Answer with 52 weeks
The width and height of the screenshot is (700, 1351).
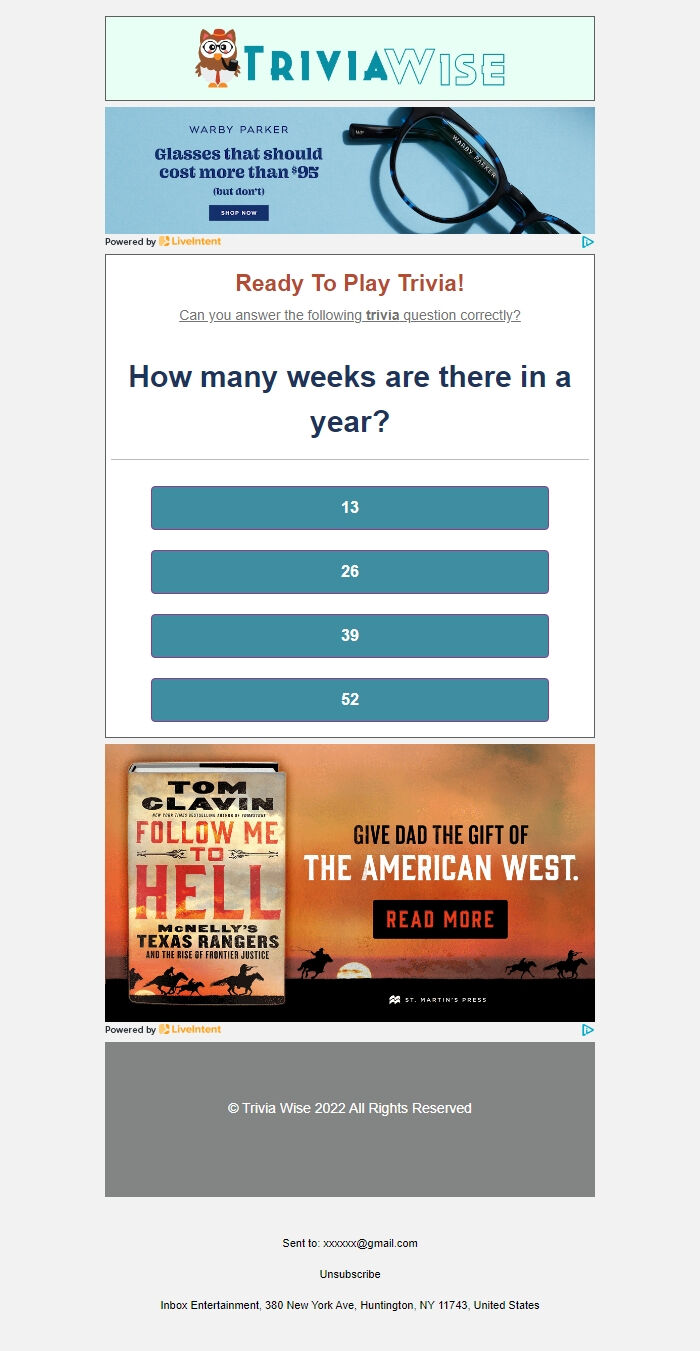click(349, 700)
